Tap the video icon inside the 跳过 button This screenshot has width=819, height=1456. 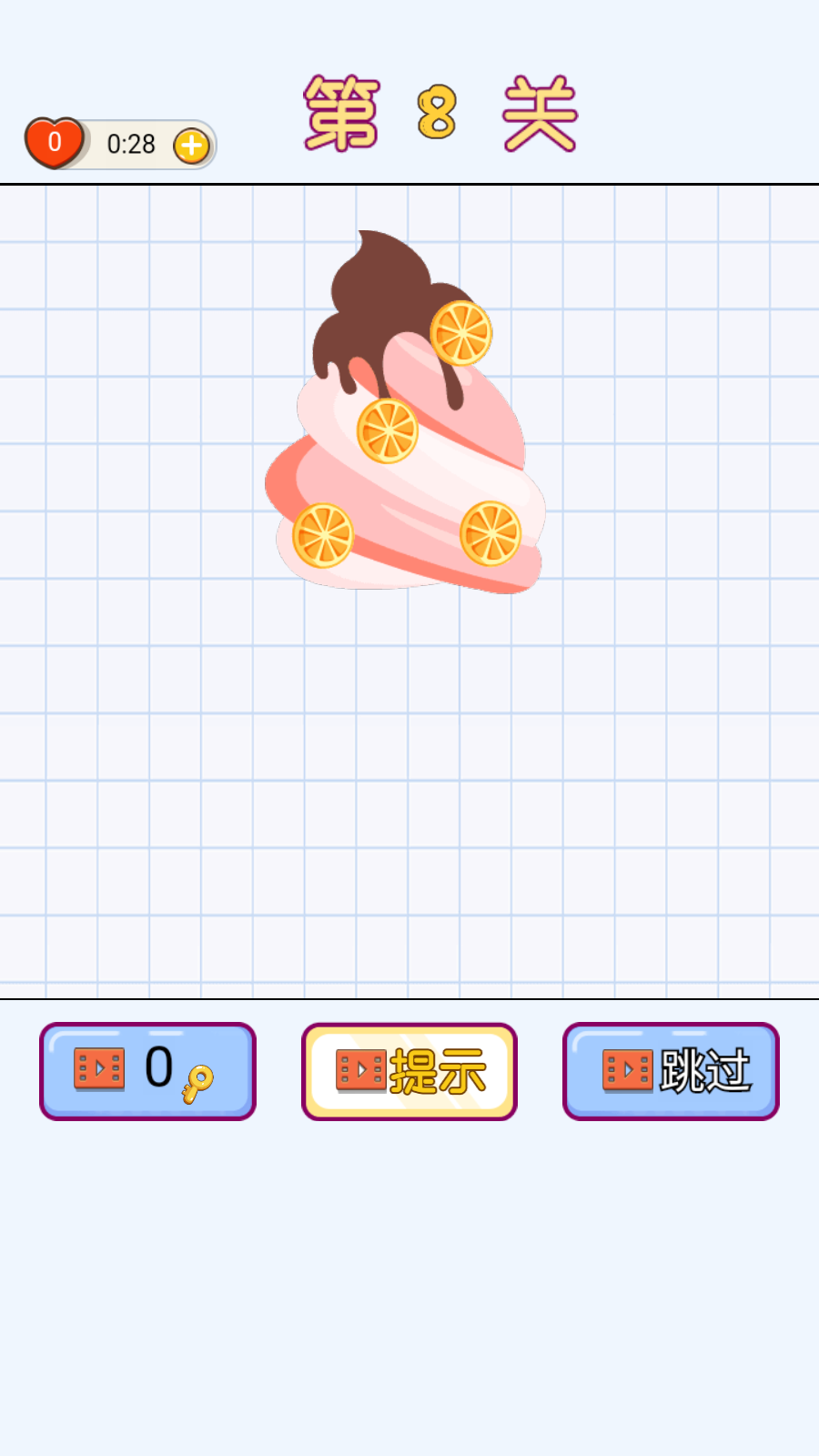click(x=627, y=1070)
